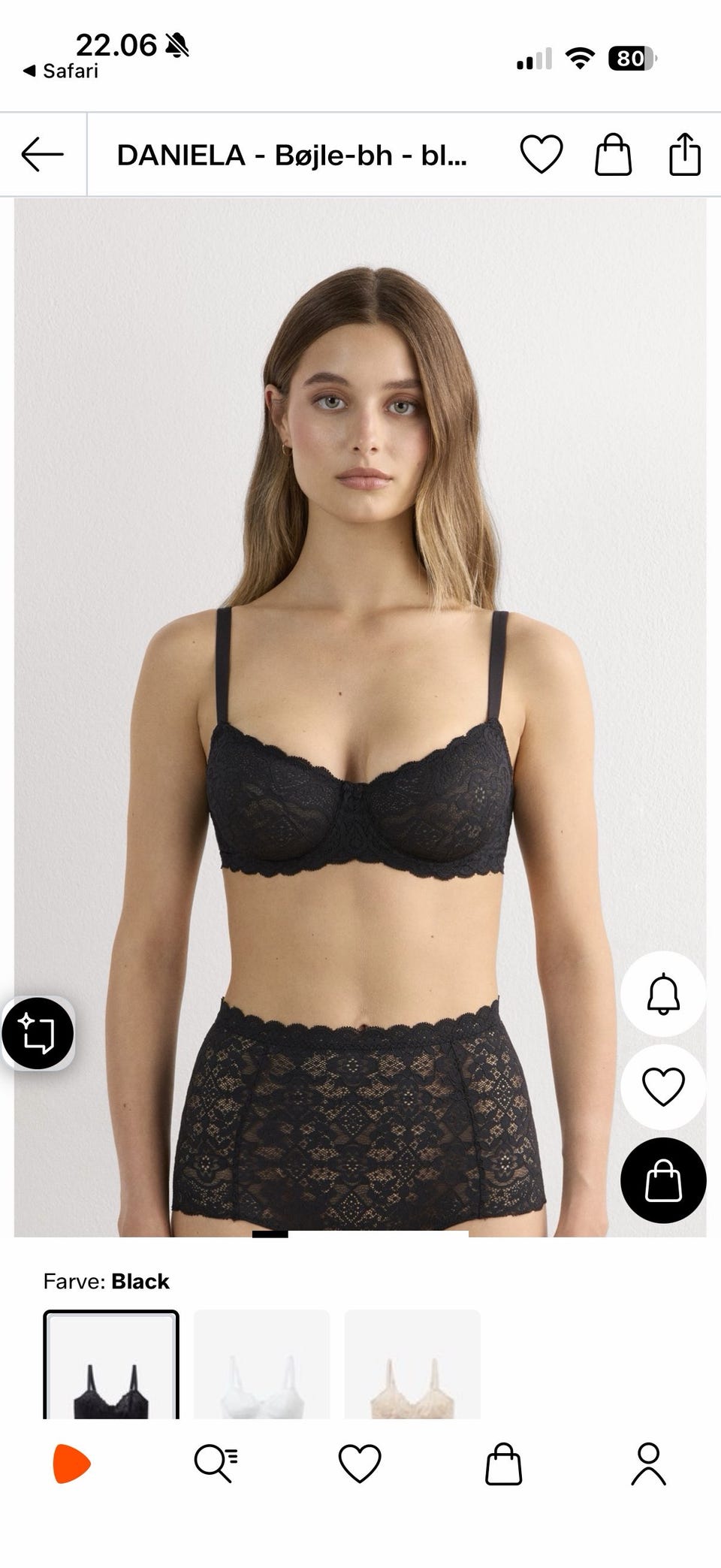721x1568 pixels.
Task: Go to the Zalando home tab
Action: [72, 1464]
